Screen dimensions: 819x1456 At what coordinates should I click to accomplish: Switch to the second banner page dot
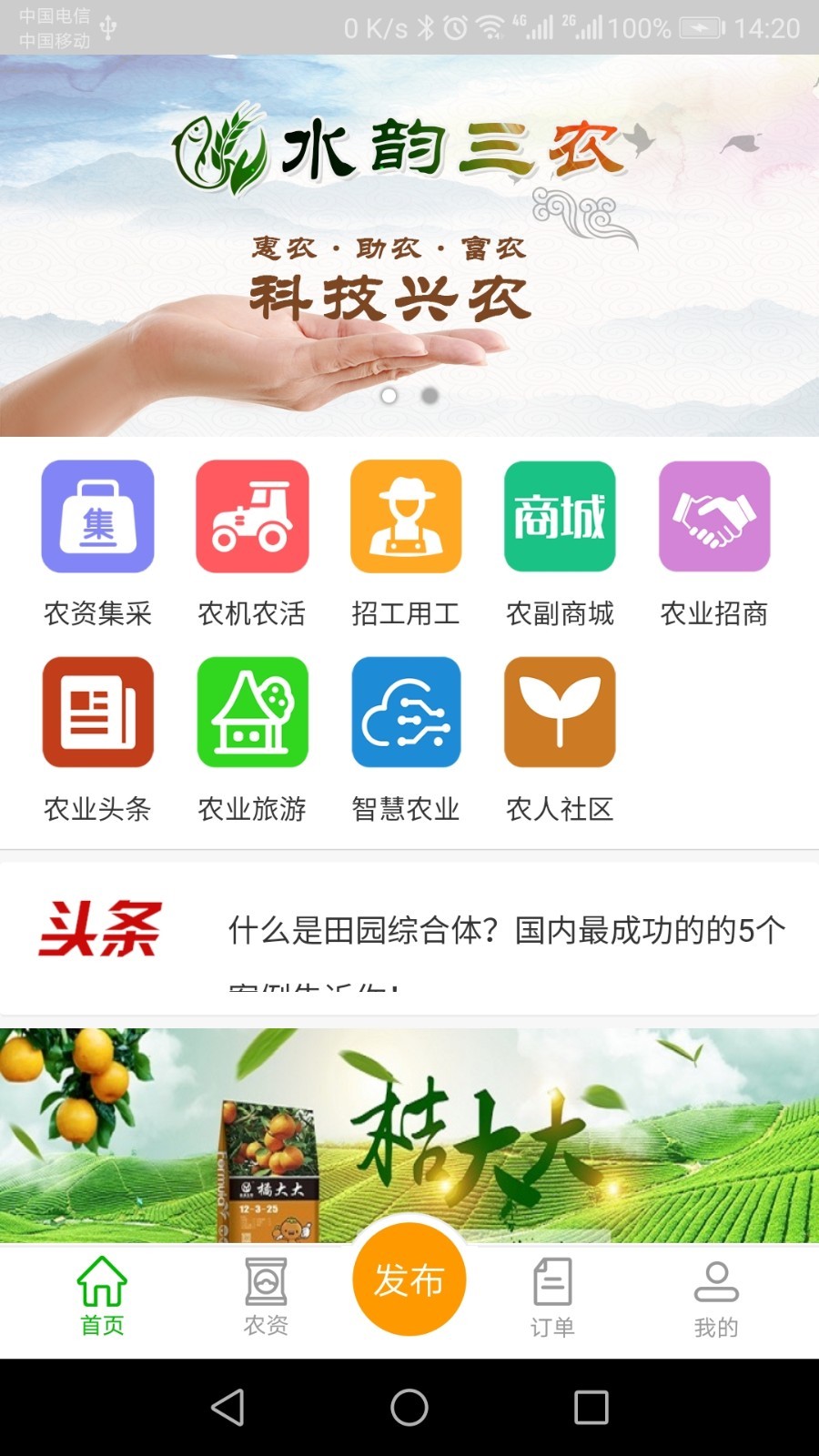tap(430, 396)
